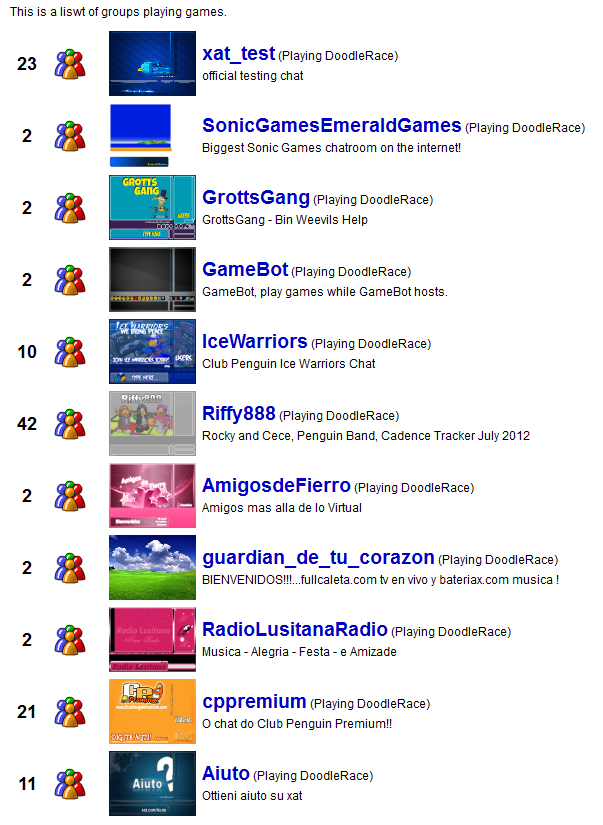Open the cppremium orange thumbnail

click(x=152, y=711)
